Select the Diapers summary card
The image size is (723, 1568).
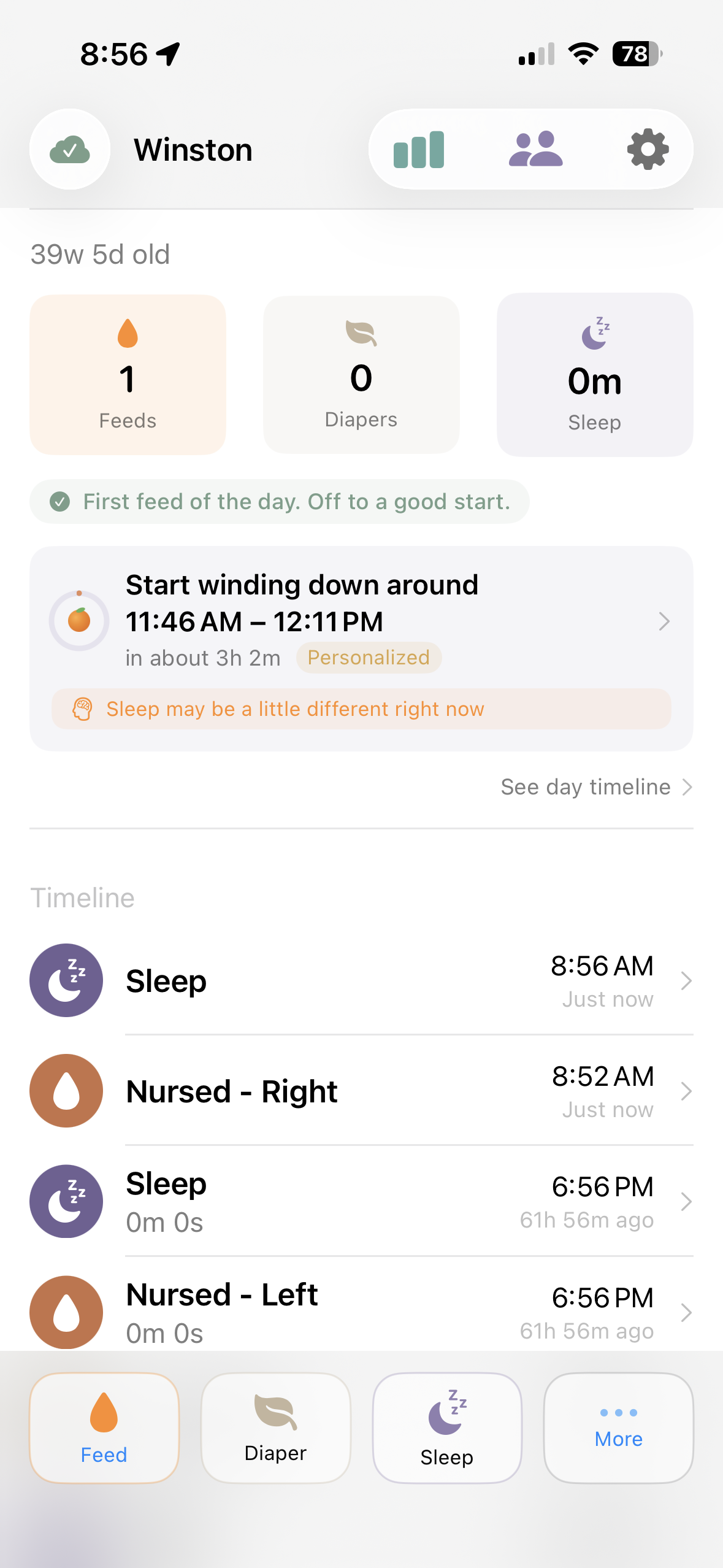click(361, 373)
